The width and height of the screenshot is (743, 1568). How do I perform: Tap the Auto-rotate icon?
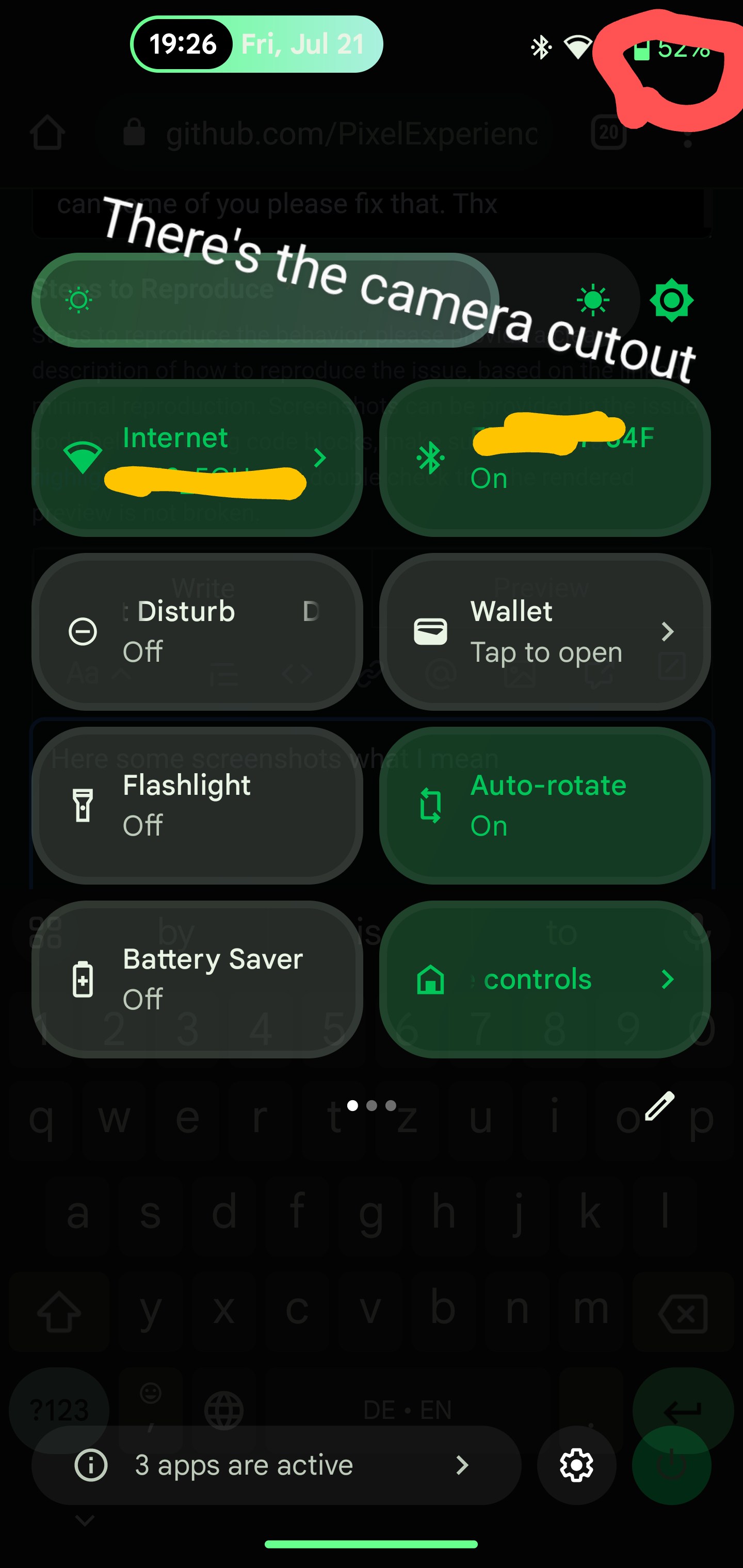[429, 805]
